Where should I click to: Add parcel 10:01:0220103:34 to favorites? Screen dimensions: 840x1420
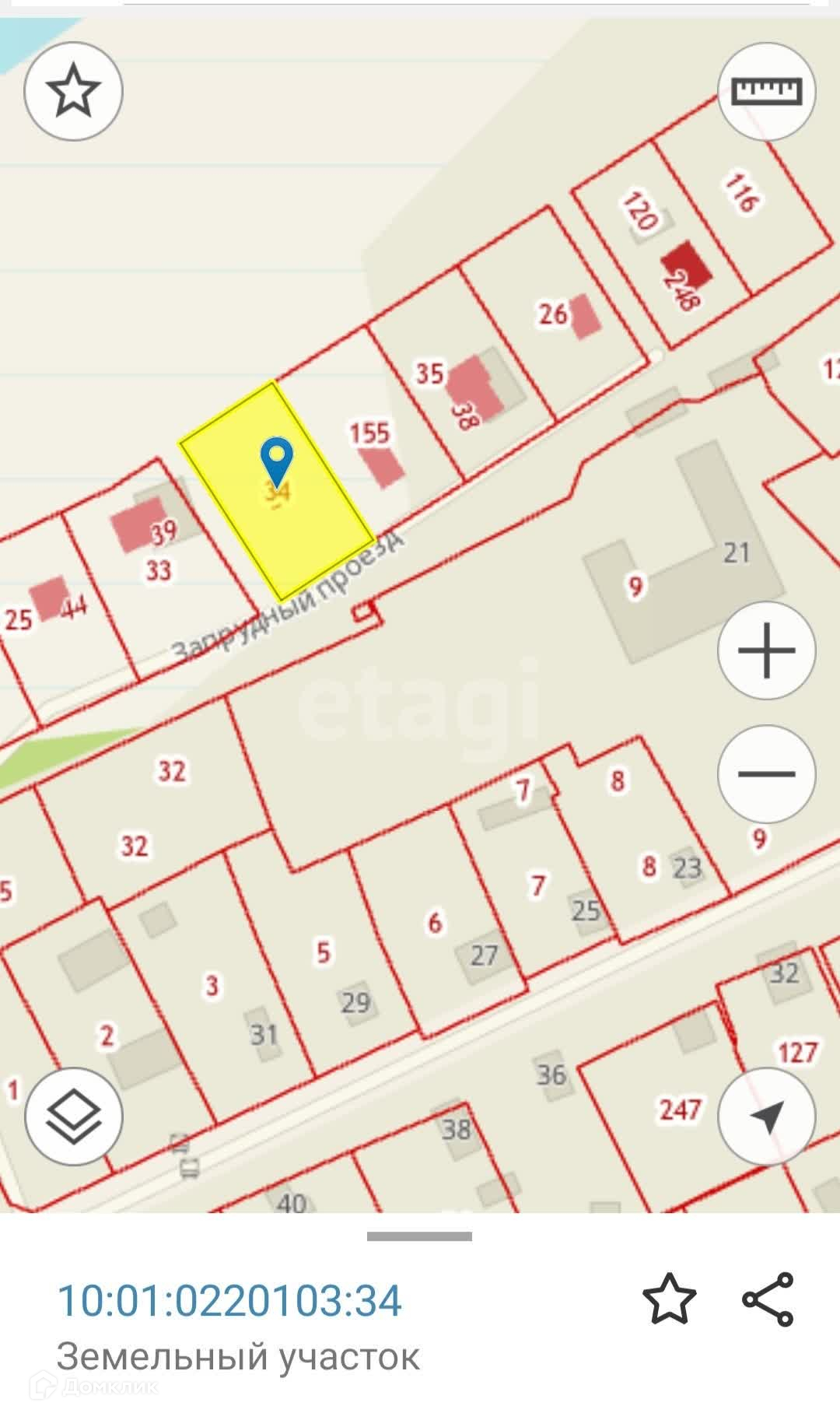(x=669, y=1299)
